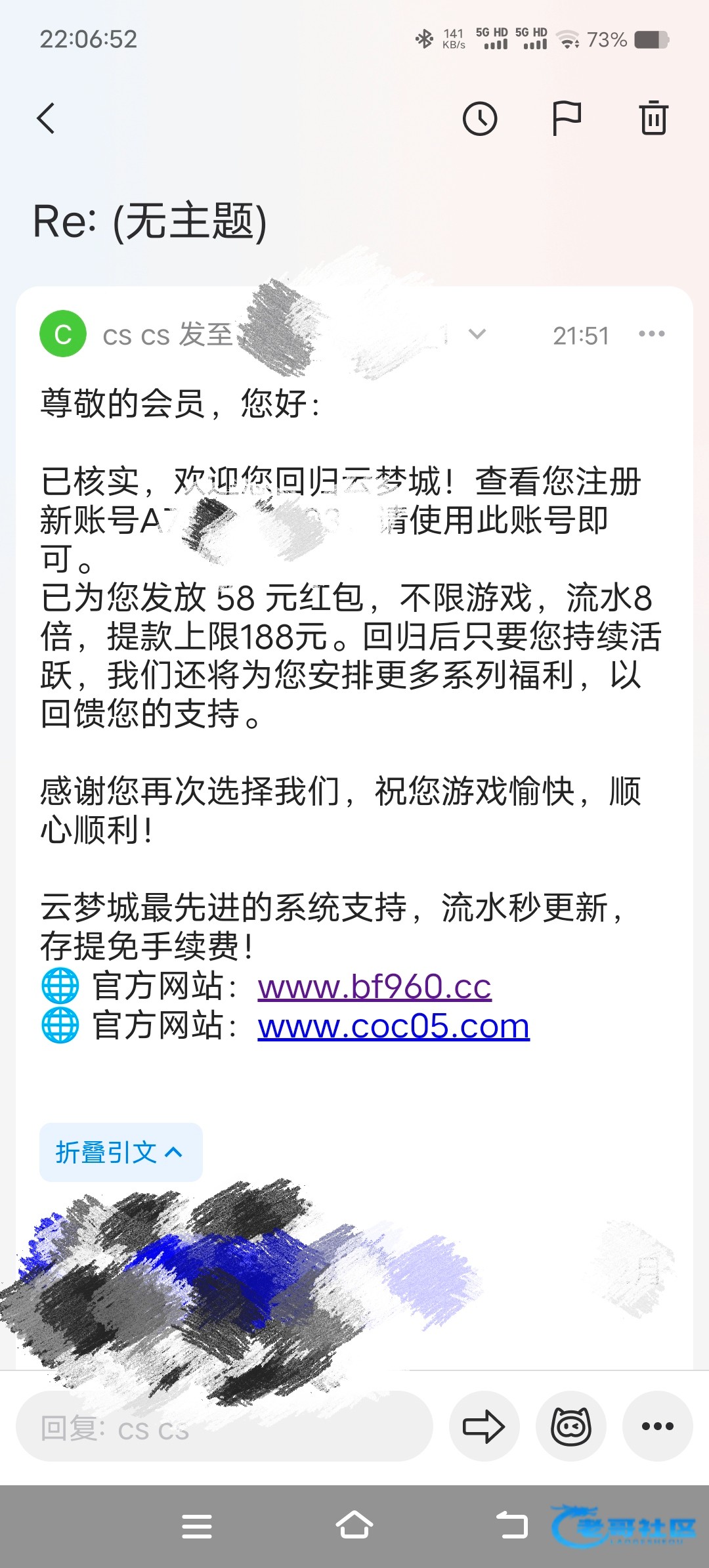709x1568 pixels.
Task: Open recent apps via navigation bar
Action: coord(197,1526)
